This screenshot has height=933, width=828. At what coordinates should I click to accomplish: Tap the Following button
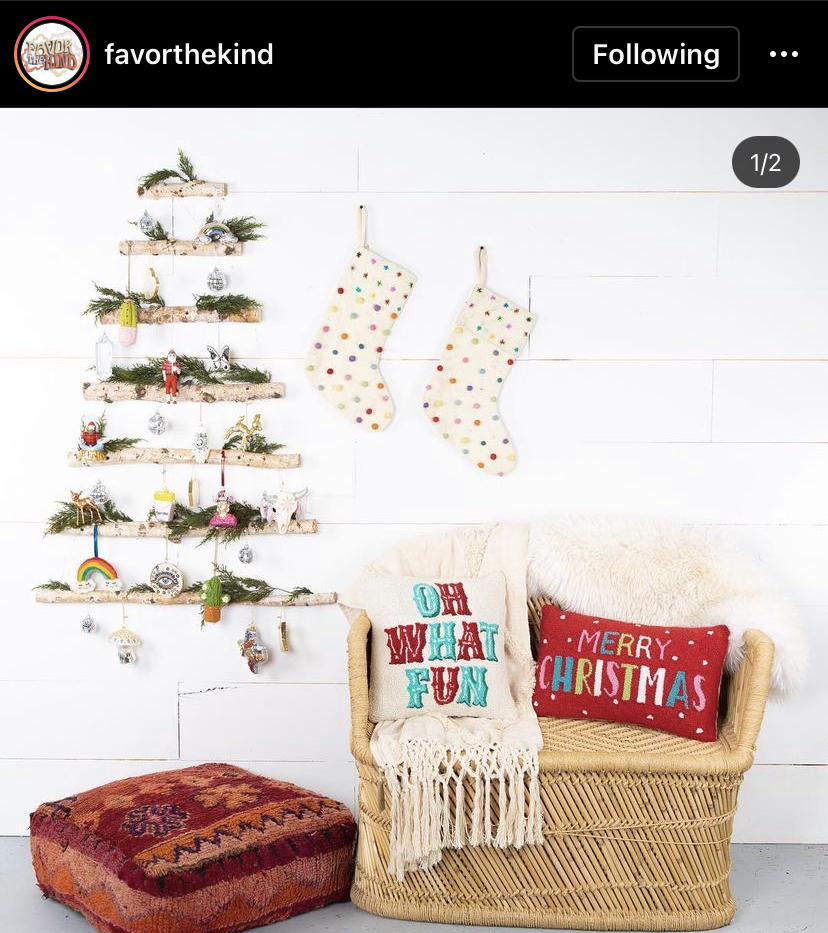pyautogui.click(x=655, y=54)
